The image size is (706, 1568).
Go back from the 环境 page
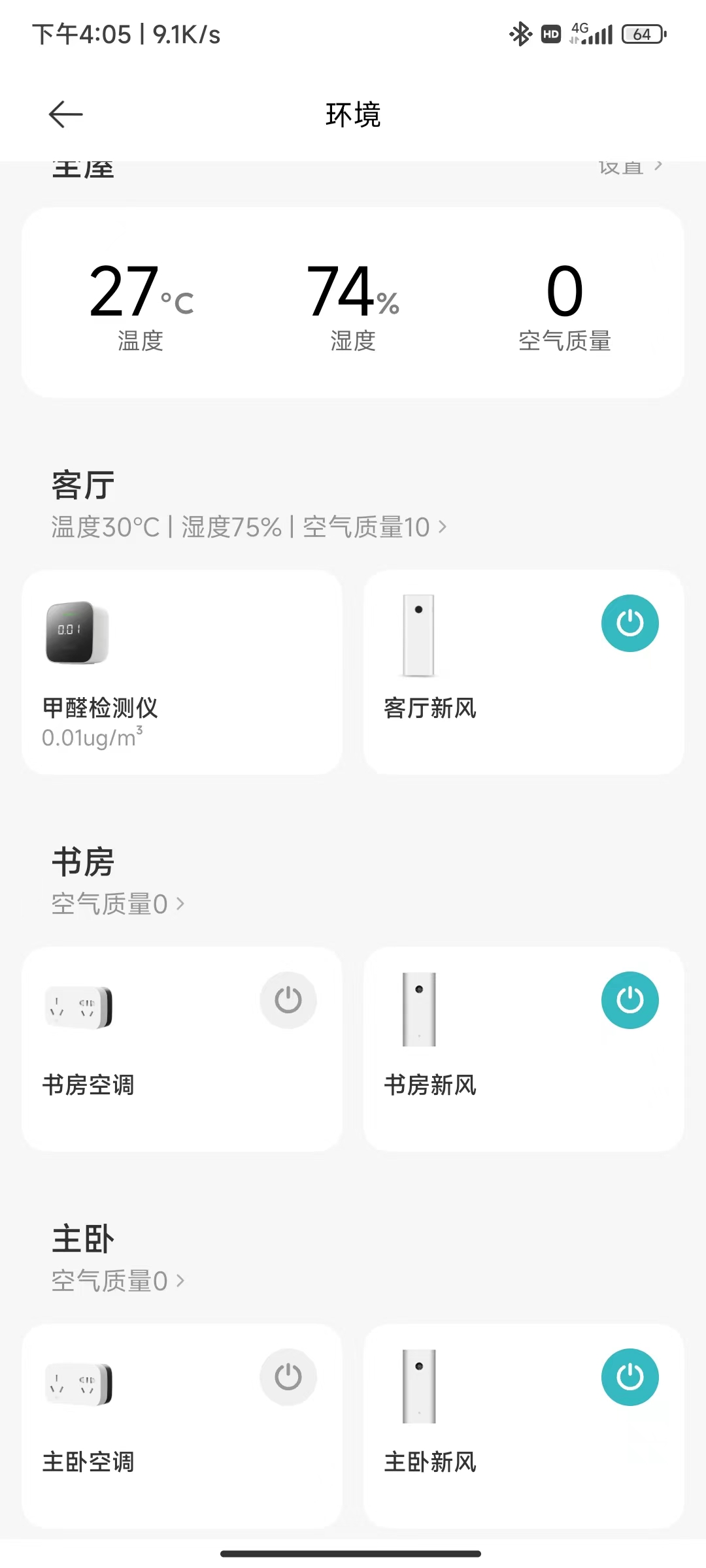[x=65, y=115]
